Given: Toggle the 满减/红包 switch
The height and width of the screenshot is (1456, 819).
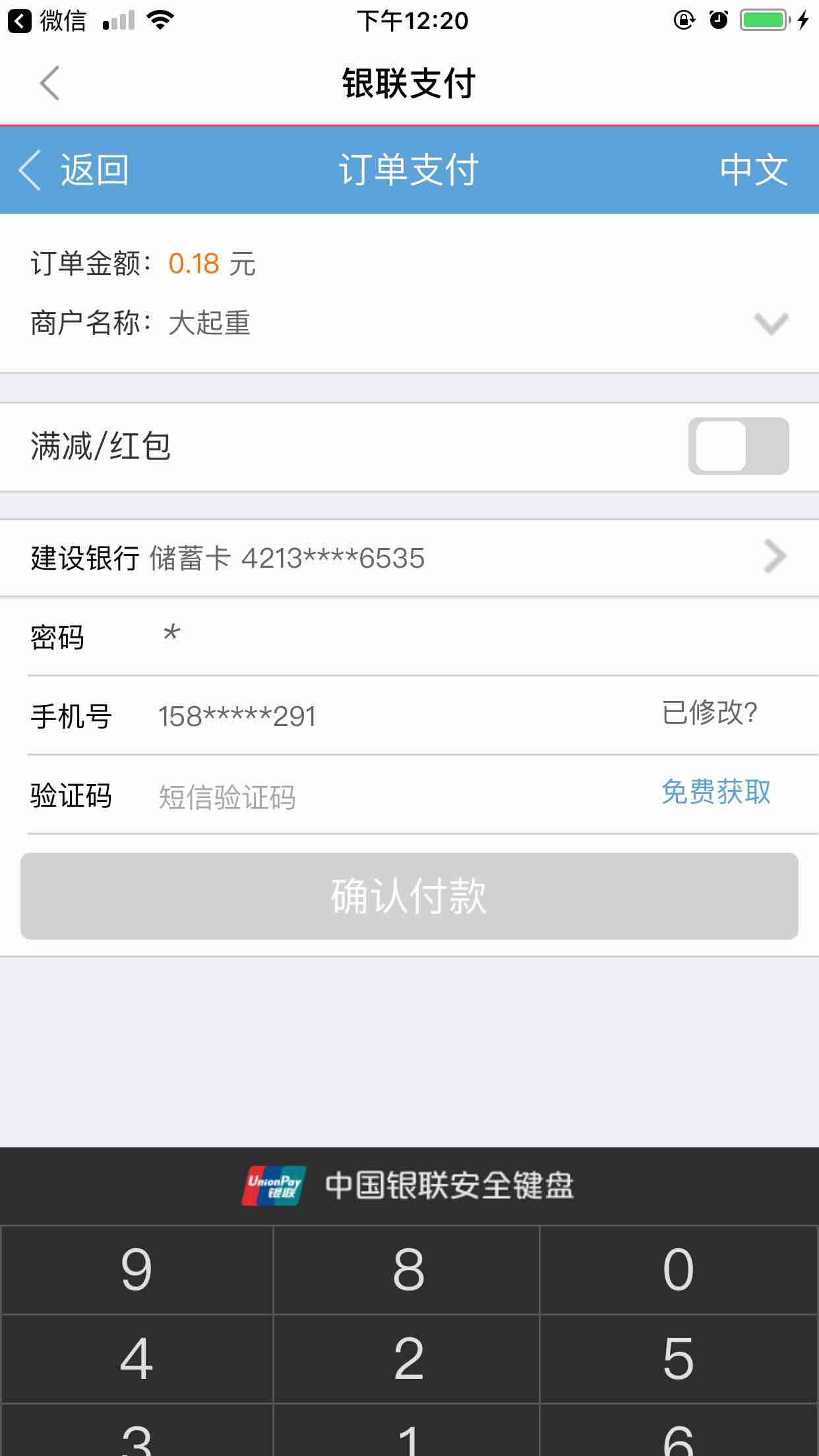Looking at the screenshot, I should click(x=739, y=446).
